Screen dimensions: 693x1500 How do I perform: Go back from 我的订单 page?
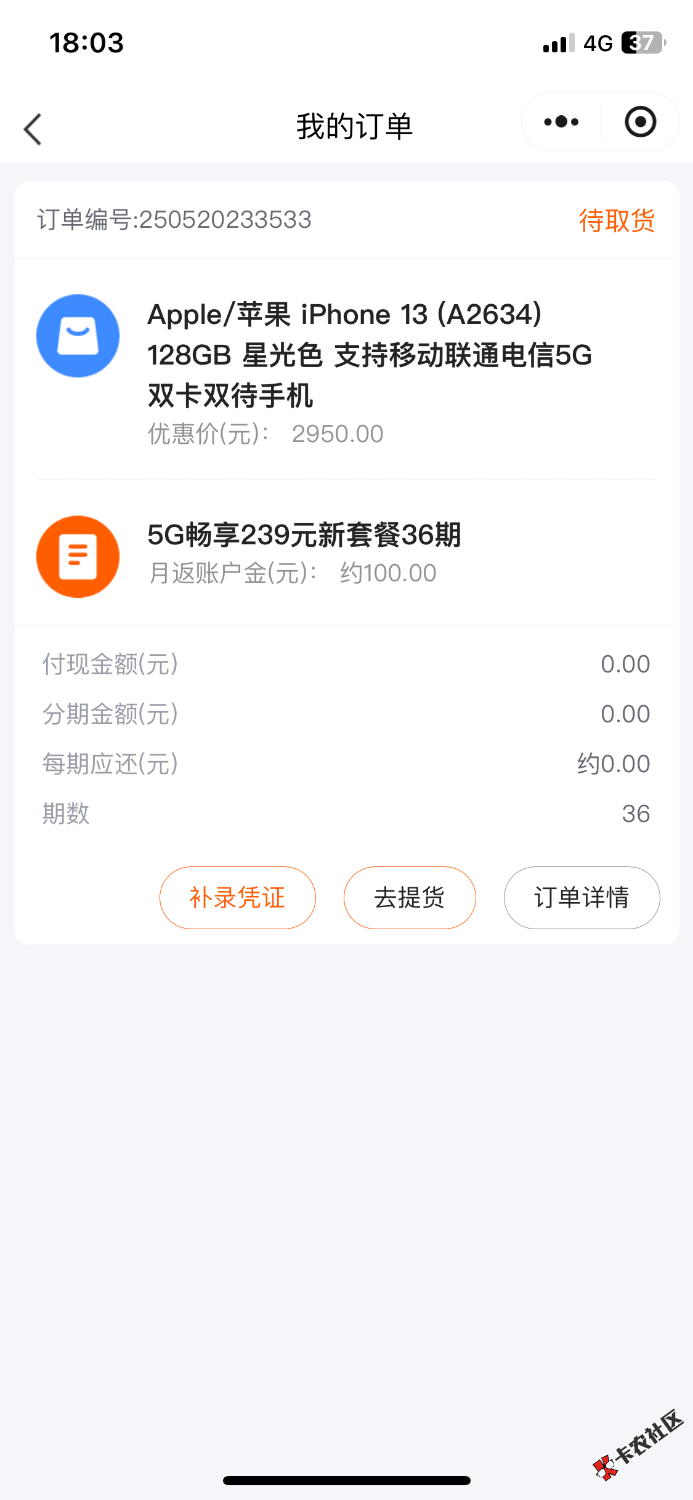click(x=33, y=128)
